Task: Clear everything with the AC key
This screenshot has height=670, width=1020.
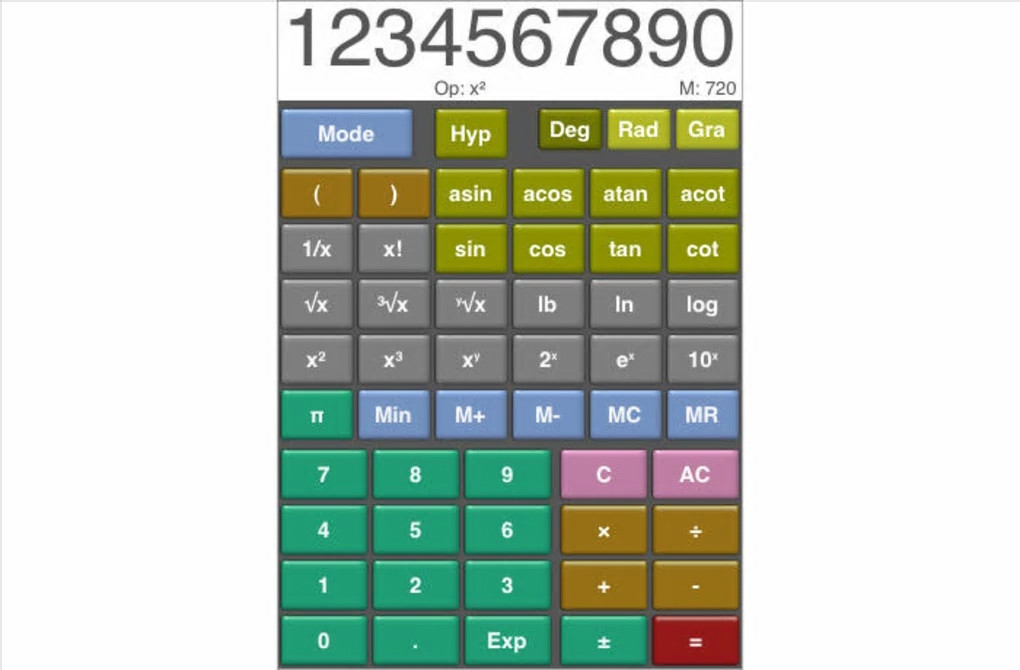Action: (695, 475)
